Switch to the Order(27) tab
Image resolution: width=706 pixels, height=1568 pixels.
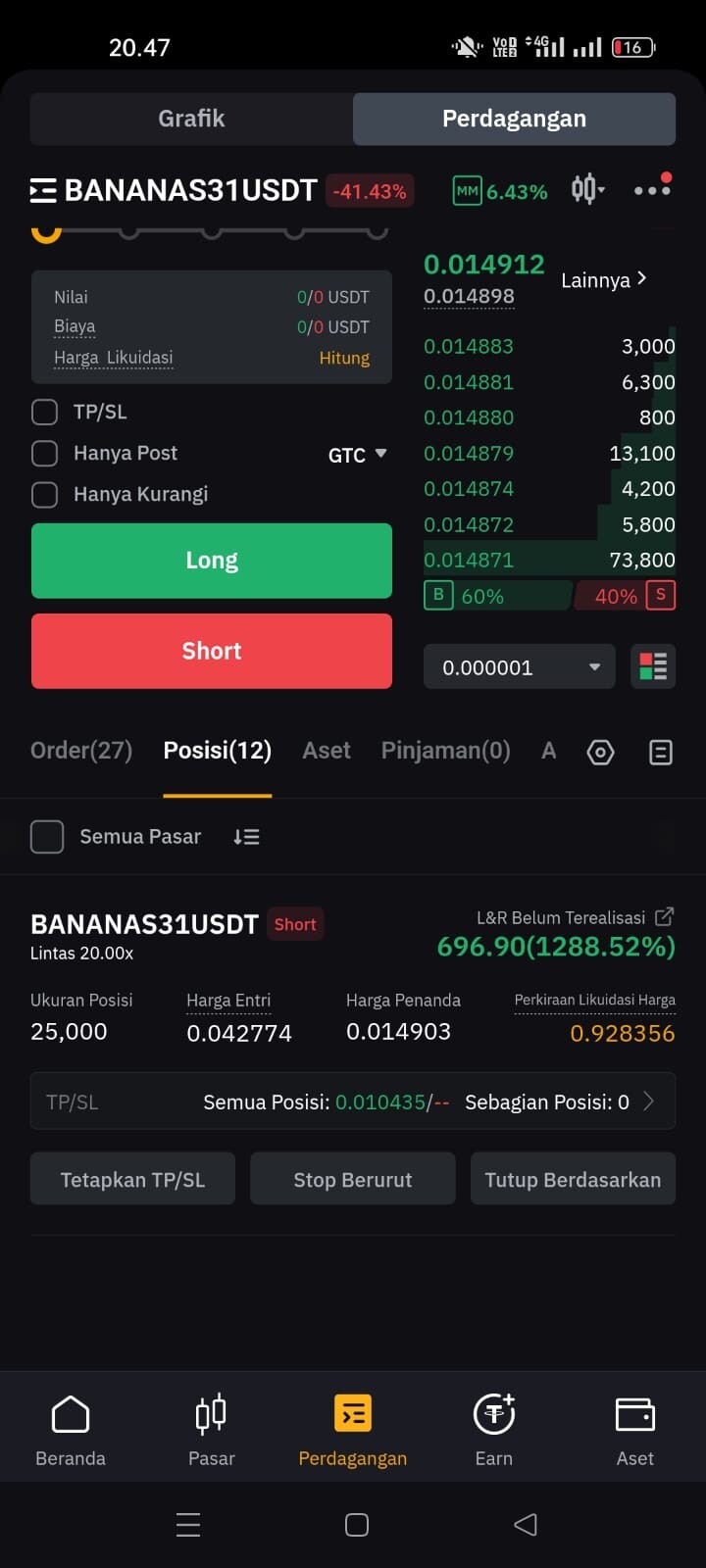[x=81, y=751]
